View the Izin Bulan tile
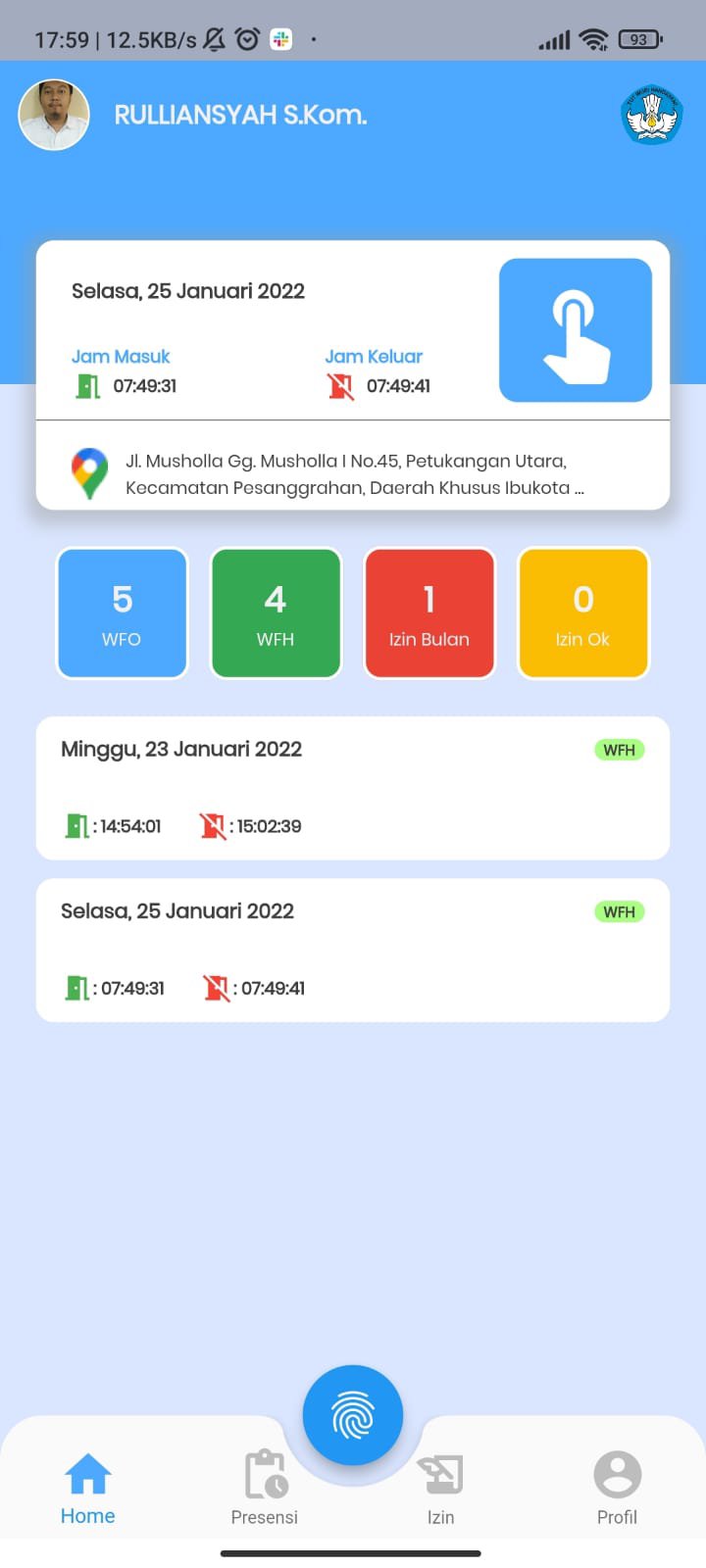This screenshot has width=706, height=1568. [429, 613]
